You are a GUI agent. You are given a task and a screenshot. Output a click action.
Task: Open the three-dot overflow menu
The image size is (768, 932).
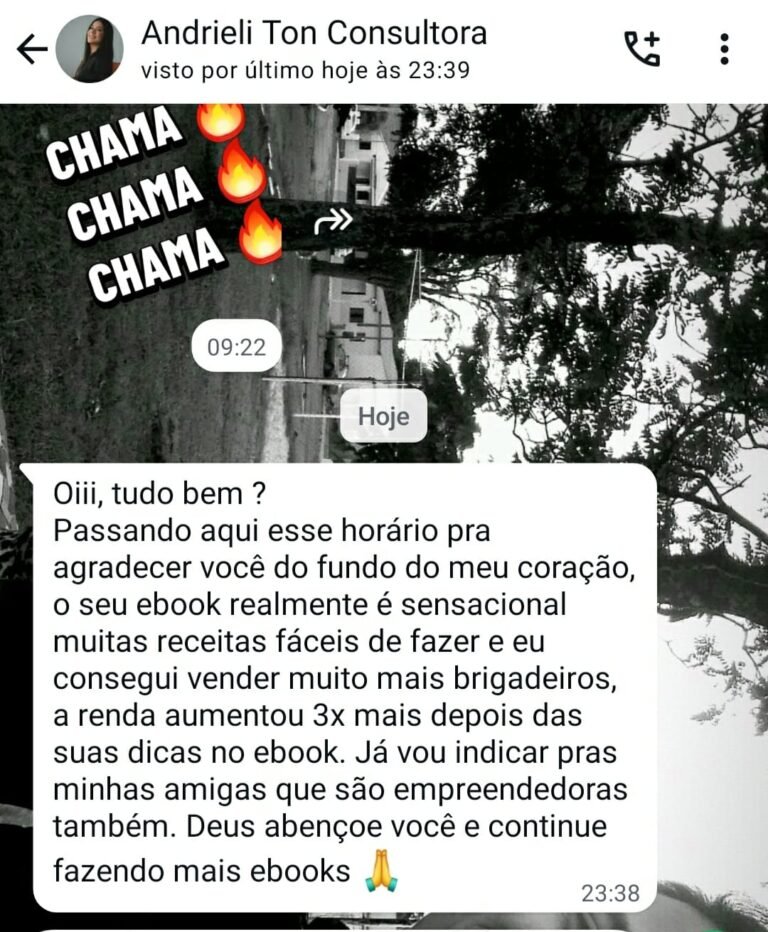tap(724, 49)
